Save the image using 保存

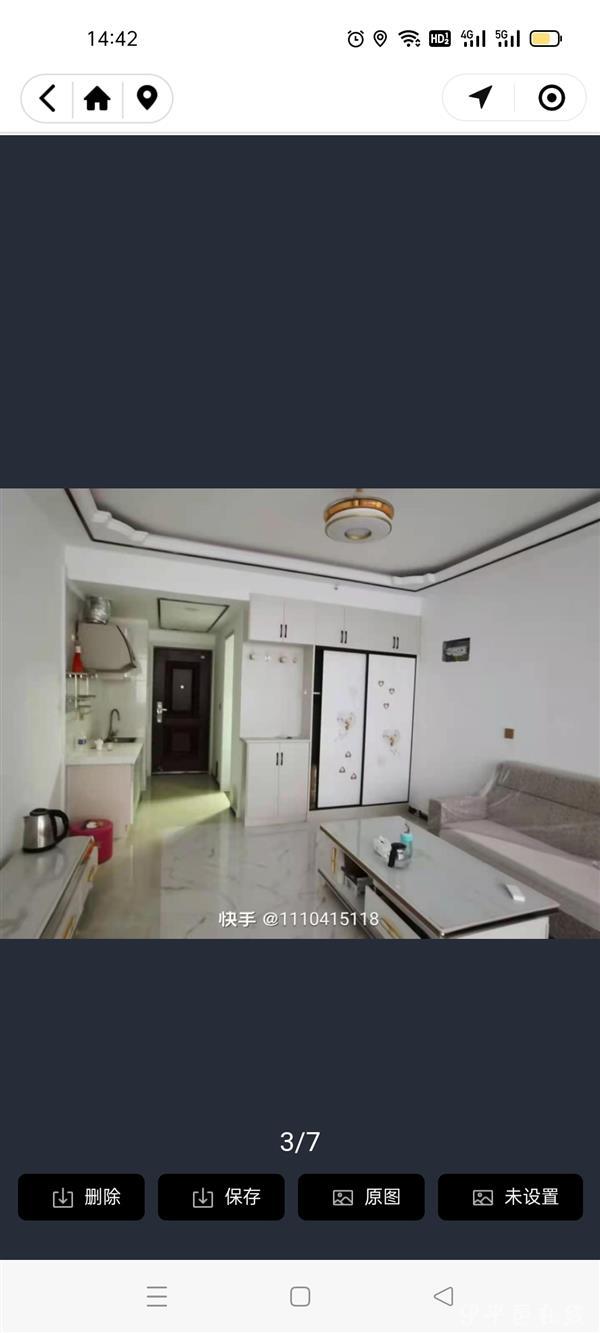click(x=221, y=1197)
